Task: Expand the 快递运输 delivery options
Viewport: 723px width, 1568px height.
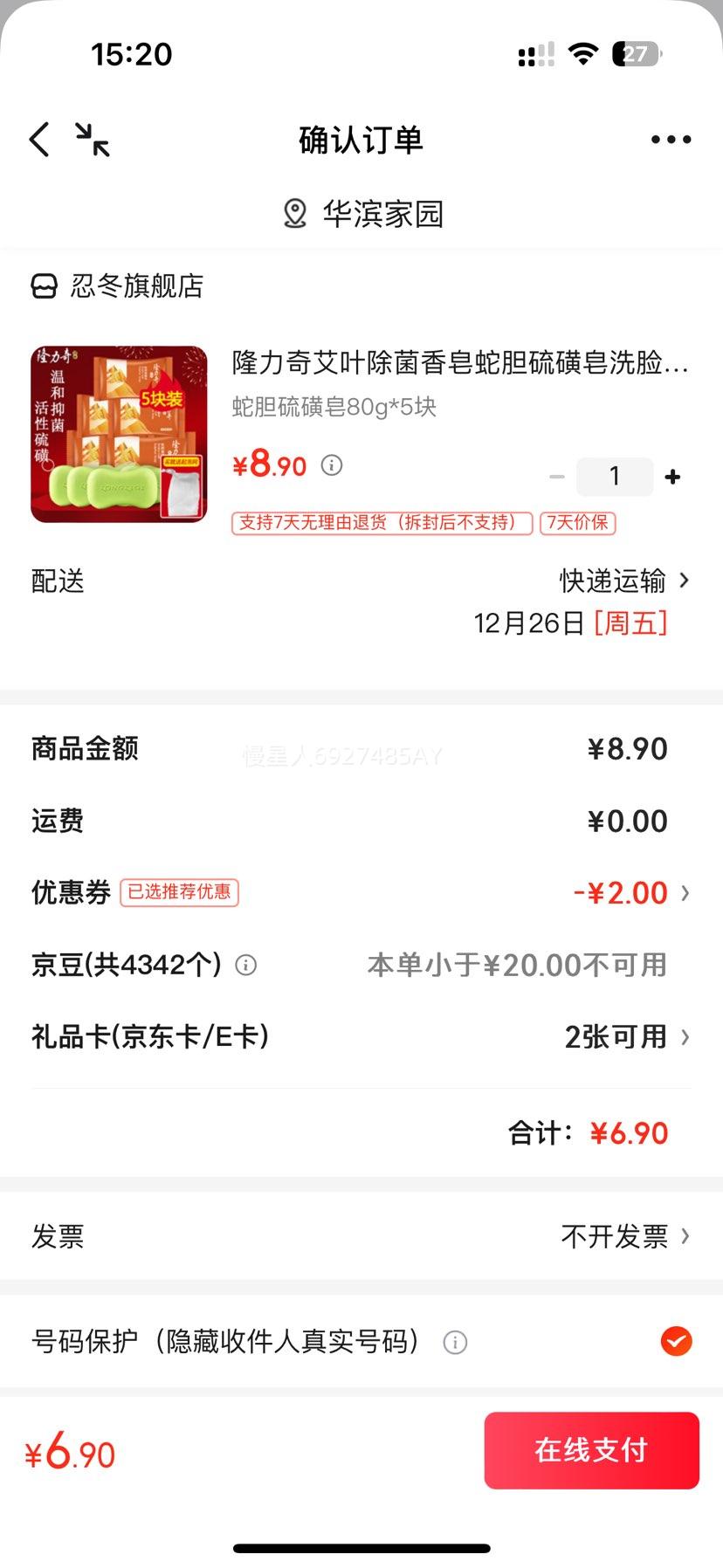Action: pos(620,581)
